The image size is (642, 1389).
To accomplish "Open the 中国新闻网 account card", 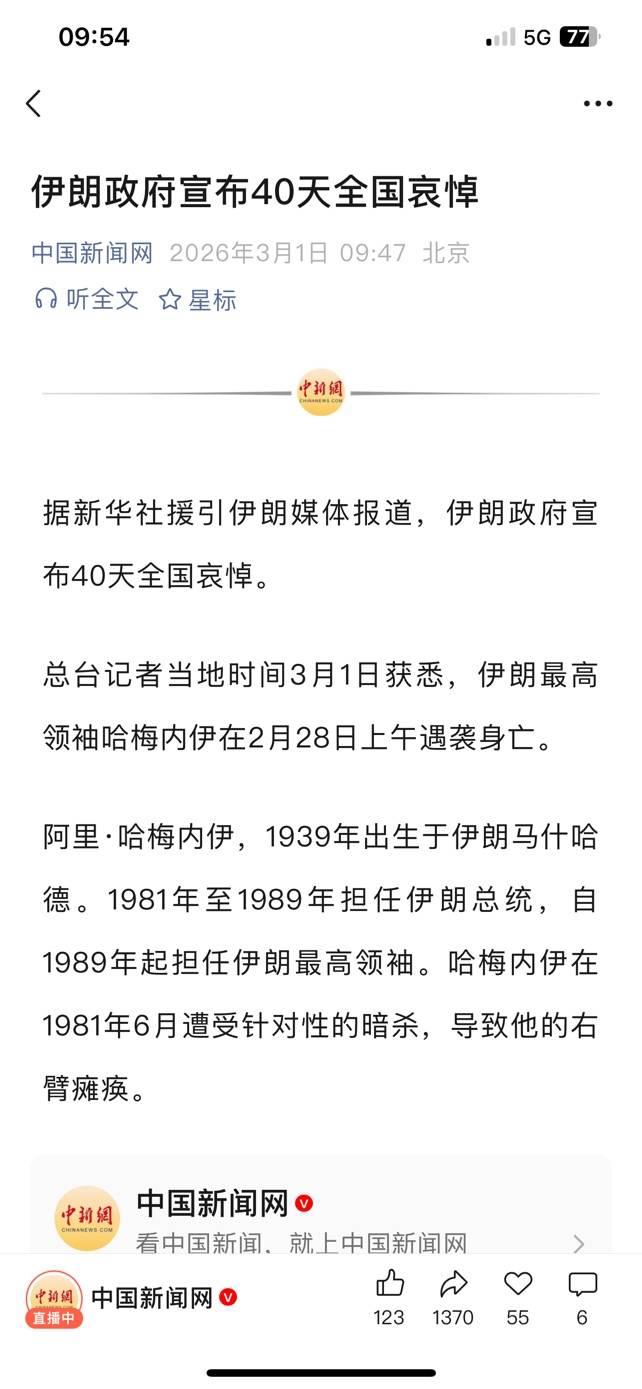I will (320, 1220).
